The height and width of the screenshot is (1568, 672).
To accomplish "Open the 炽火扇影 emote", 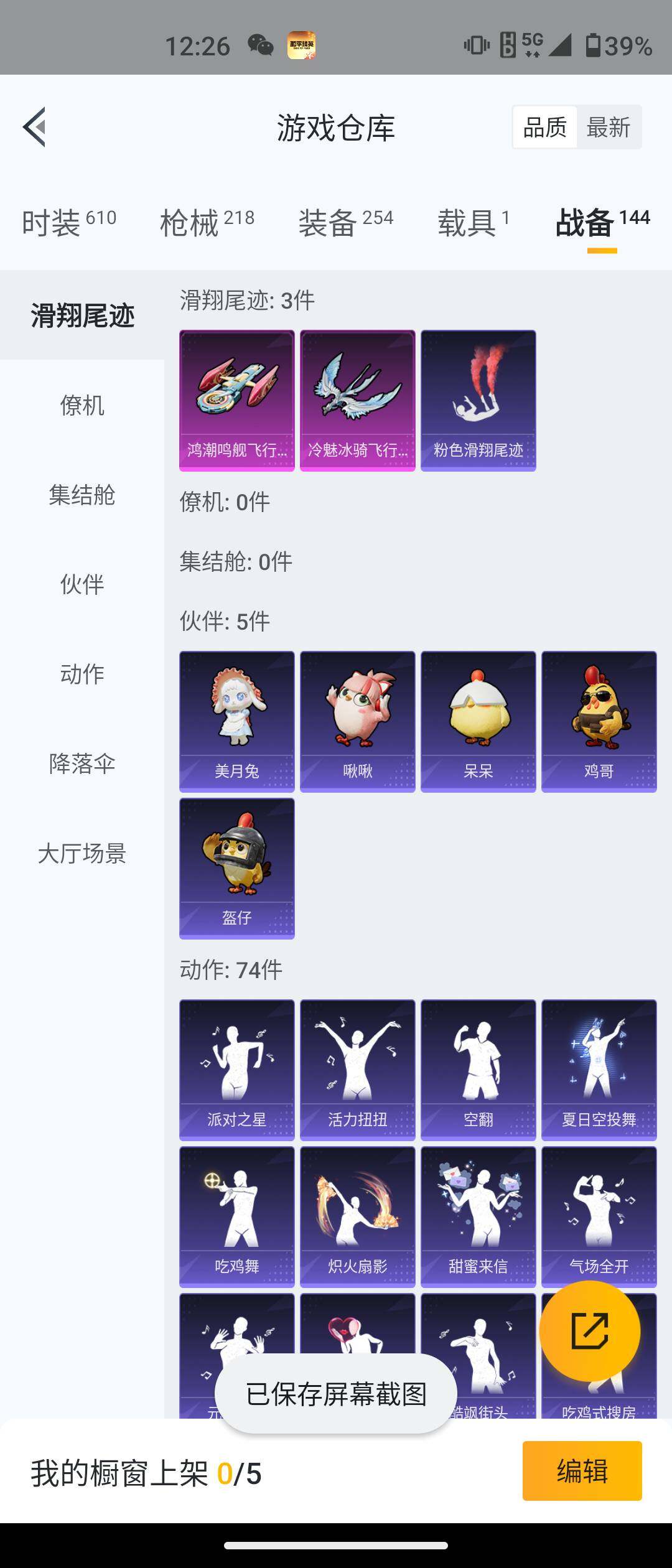I will [x=357, y=1217].
